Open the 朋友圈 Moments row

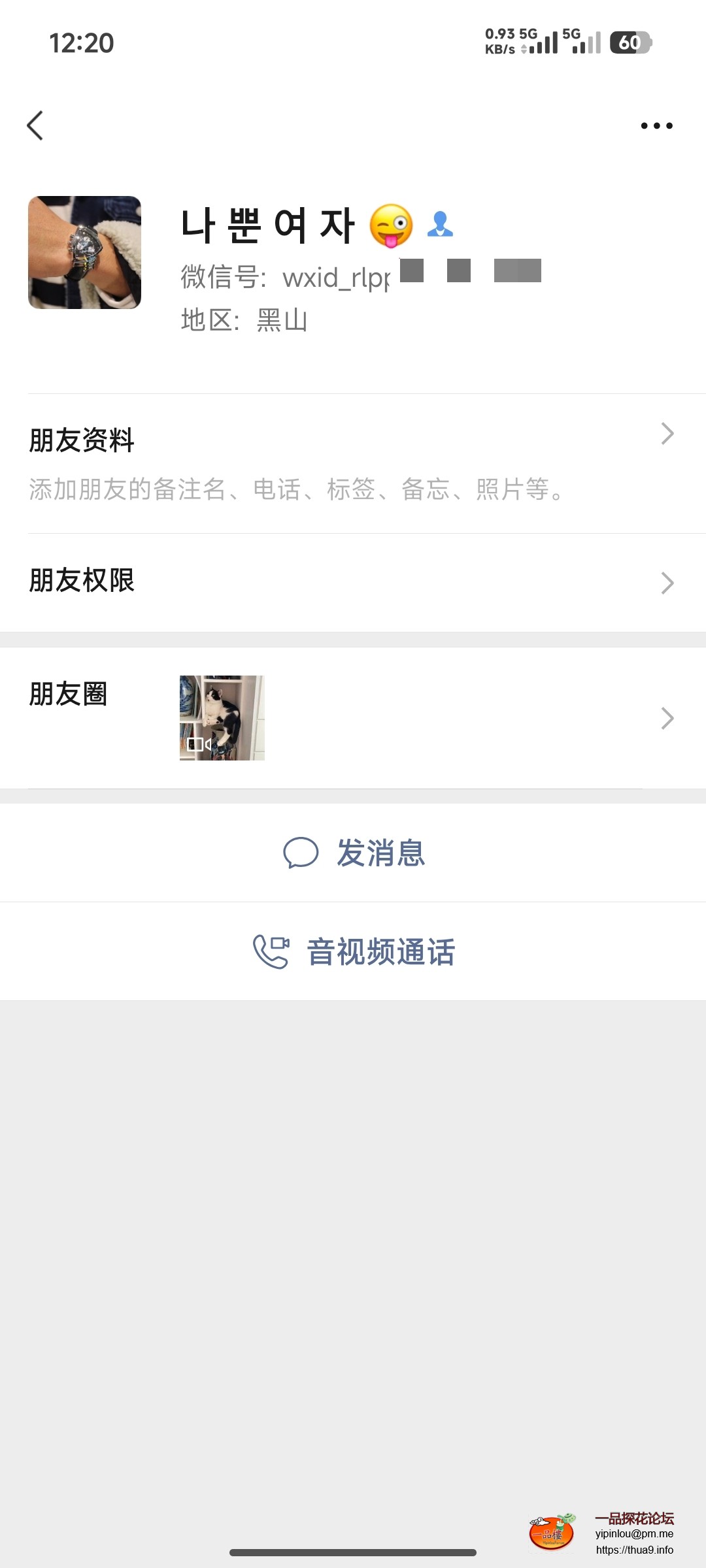(353, 717)
